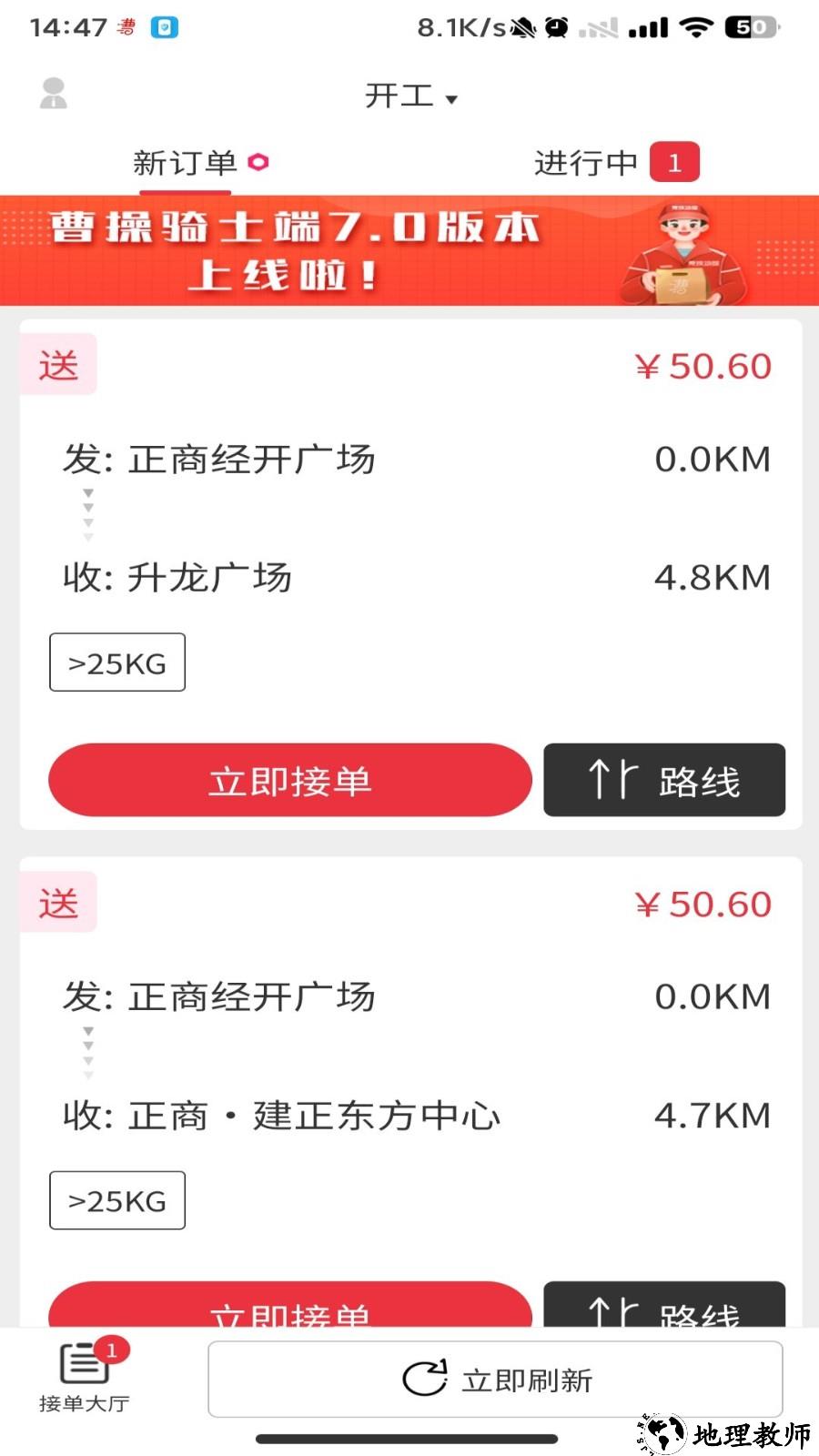Viewport: 819px width, 1456px height.
Task: Switch to the 进行中 tab
Action: pos(583,161)
